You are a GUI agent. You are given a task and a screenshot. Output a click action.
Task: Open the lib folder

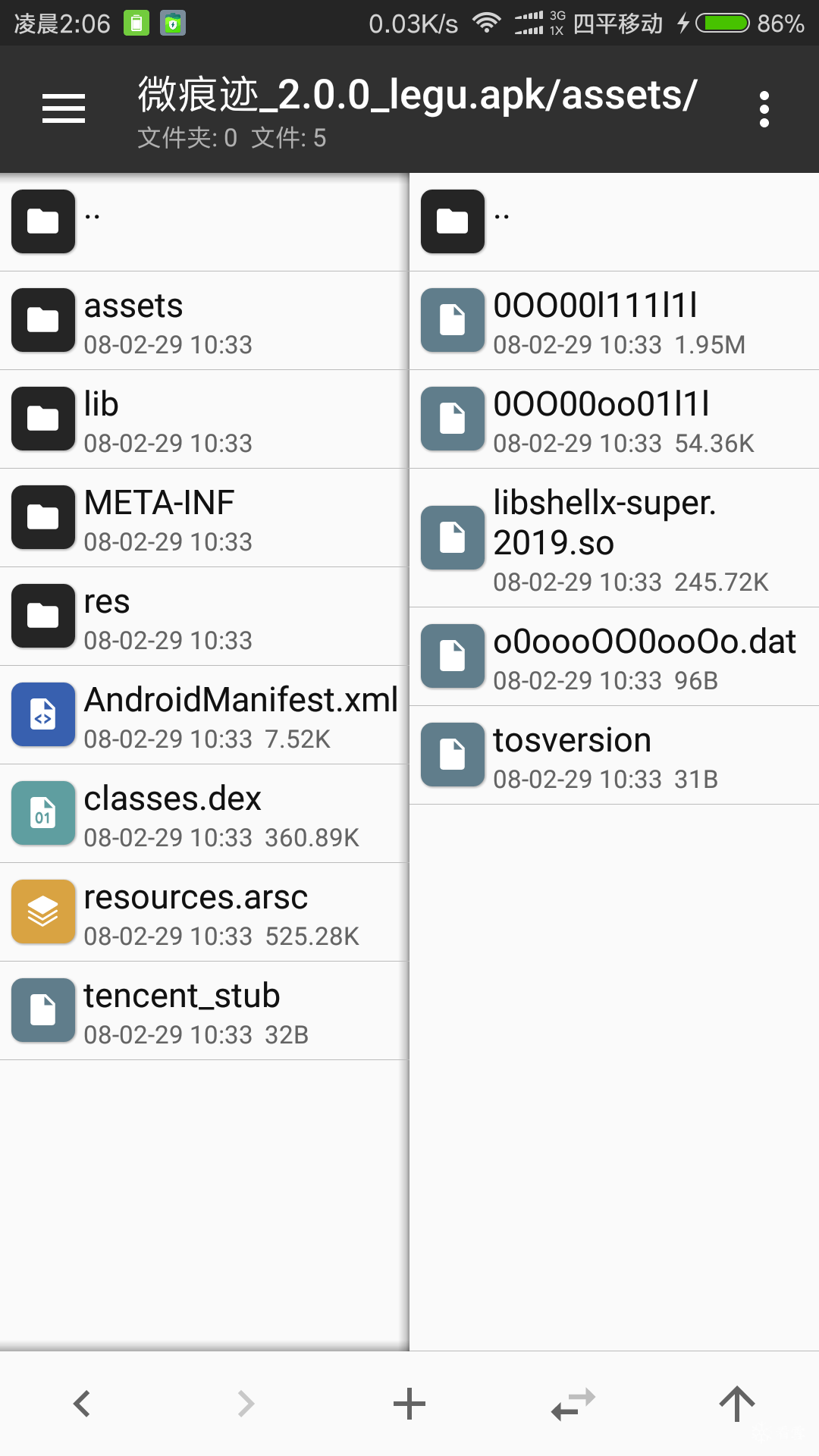pyautogui.click(x=203, y=419)
